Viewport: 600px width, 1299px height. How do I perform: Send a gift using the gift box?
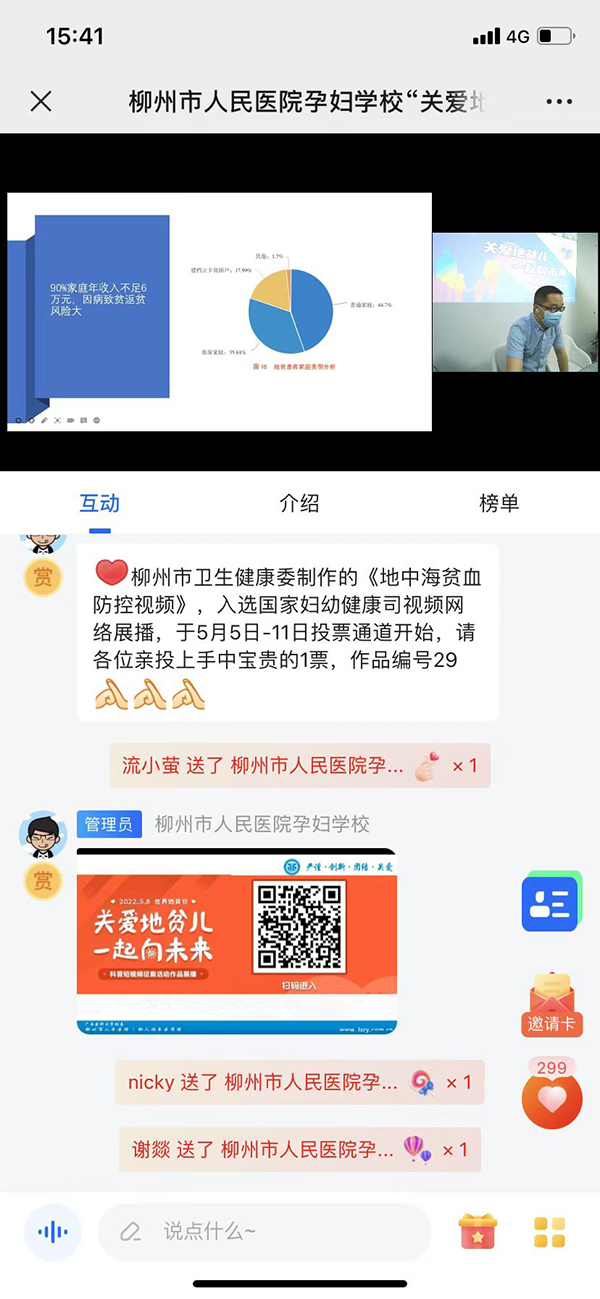click(x=478, y=1231)
